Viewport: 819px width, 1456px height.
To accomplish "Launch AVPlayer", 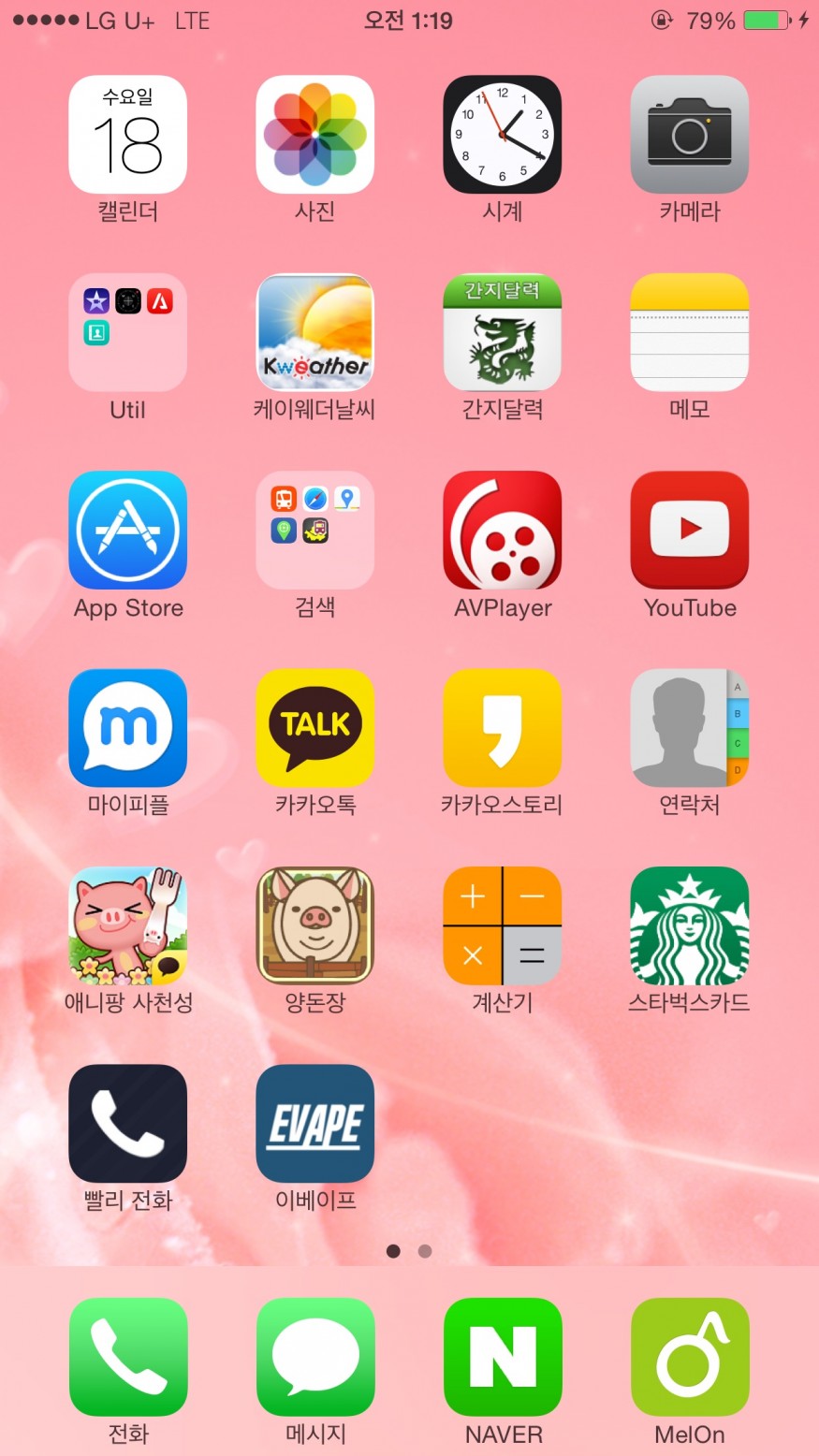I will coord(502,530).
